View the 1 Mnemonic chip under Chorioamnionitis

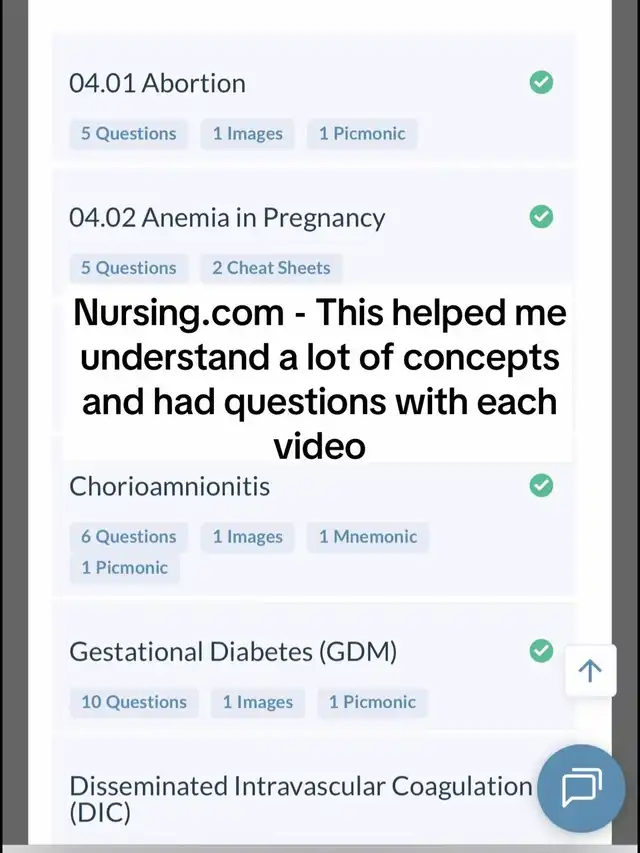pos(367,537)
